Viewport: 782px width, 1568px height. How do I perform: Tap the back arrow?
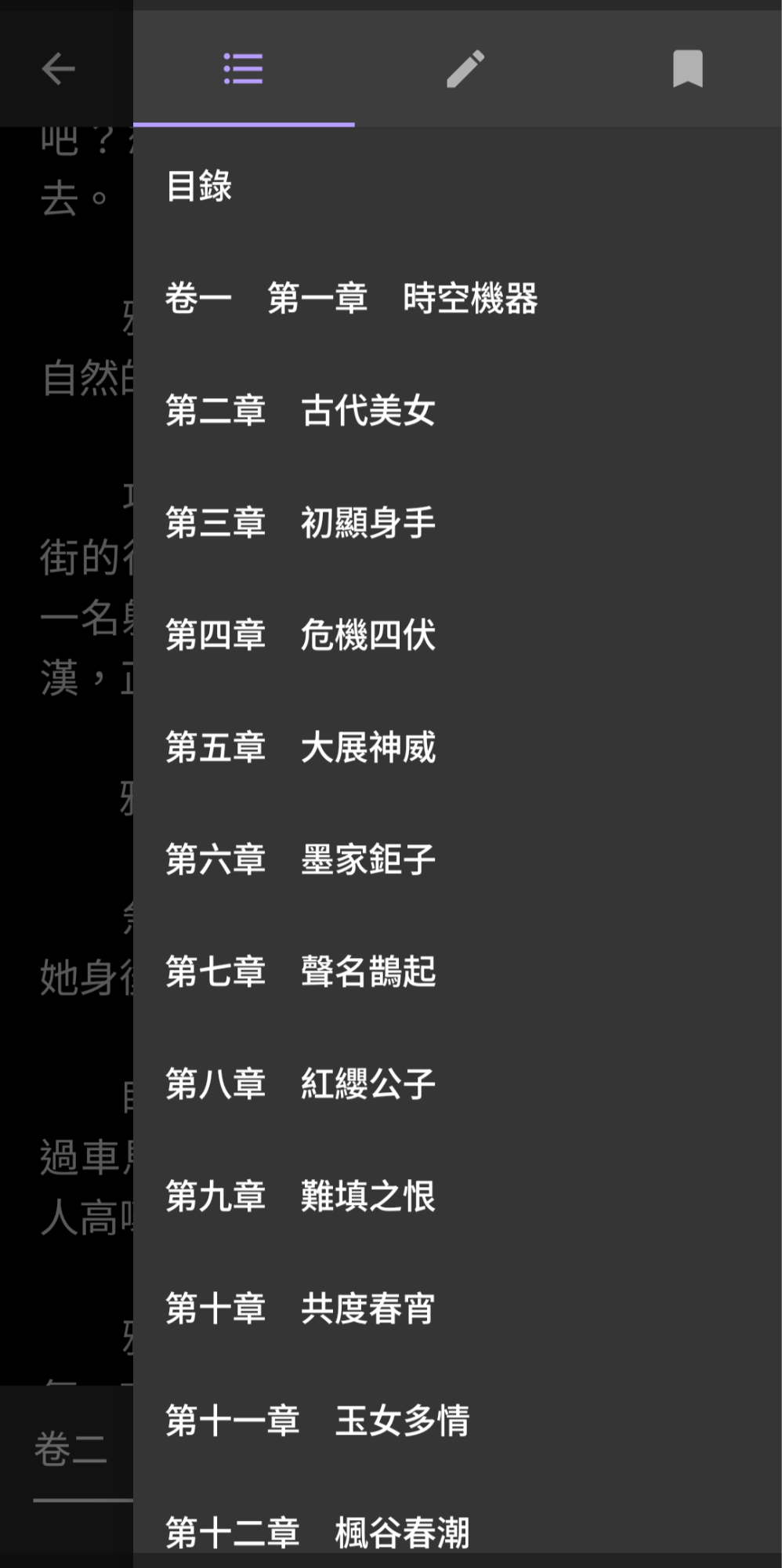[59, 69]
